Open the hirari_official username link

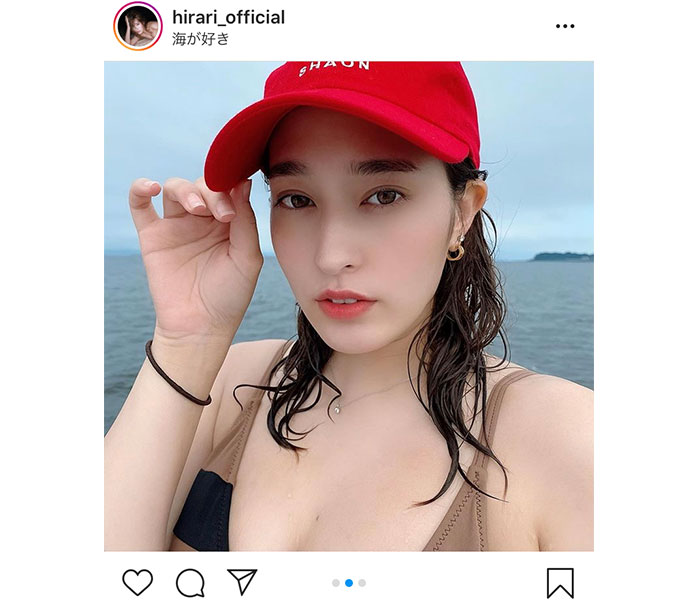point(228,17)
